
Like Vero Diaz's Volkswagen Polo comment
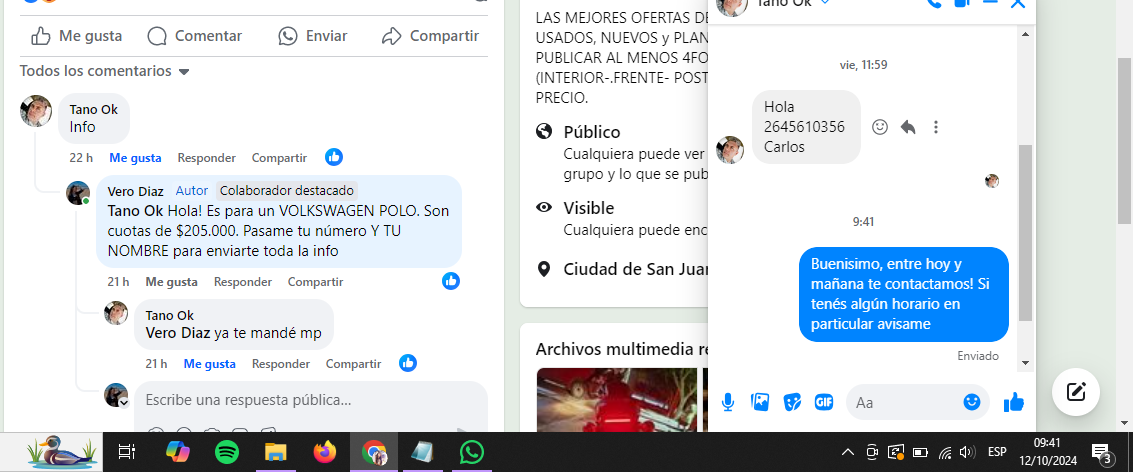tap(171, 282)
